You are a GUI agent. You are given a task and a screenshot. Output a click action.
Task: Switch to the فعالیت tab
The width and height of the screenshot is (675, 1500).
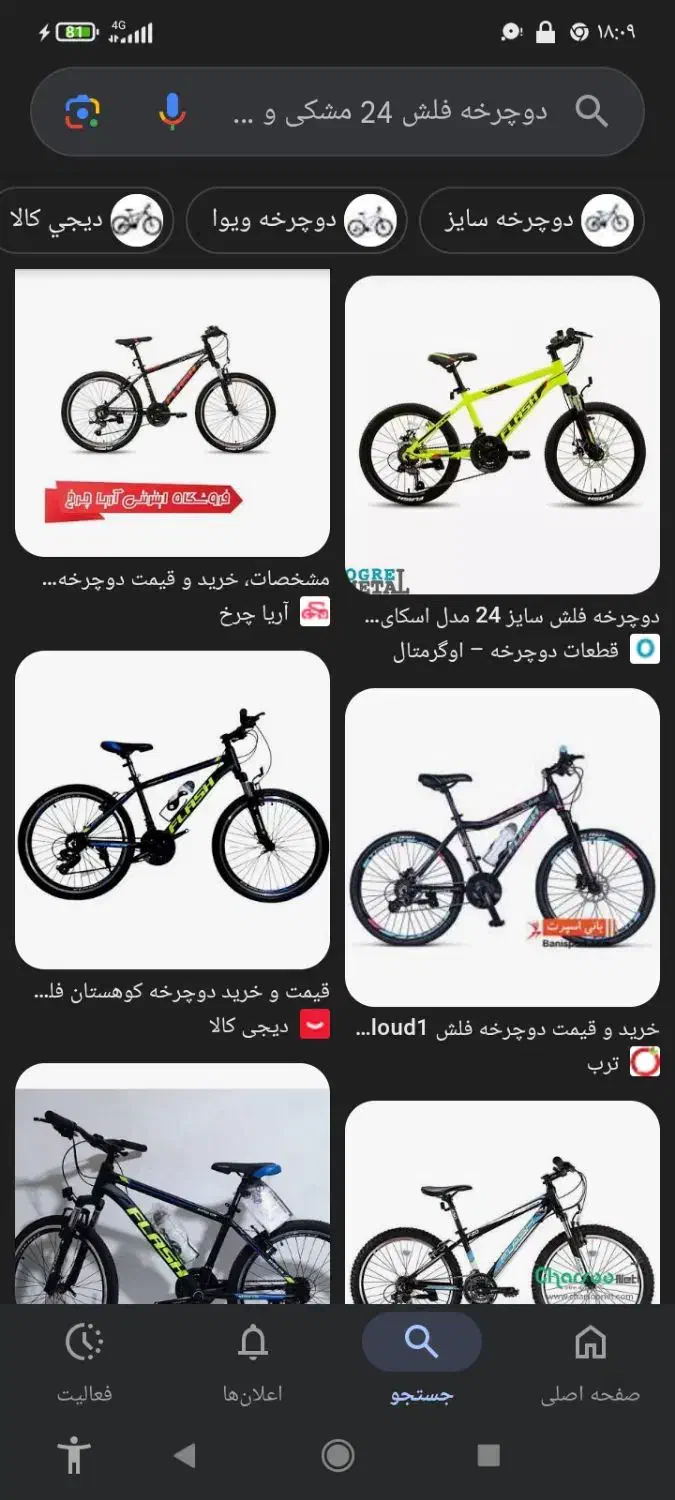tap(84, 1360)
